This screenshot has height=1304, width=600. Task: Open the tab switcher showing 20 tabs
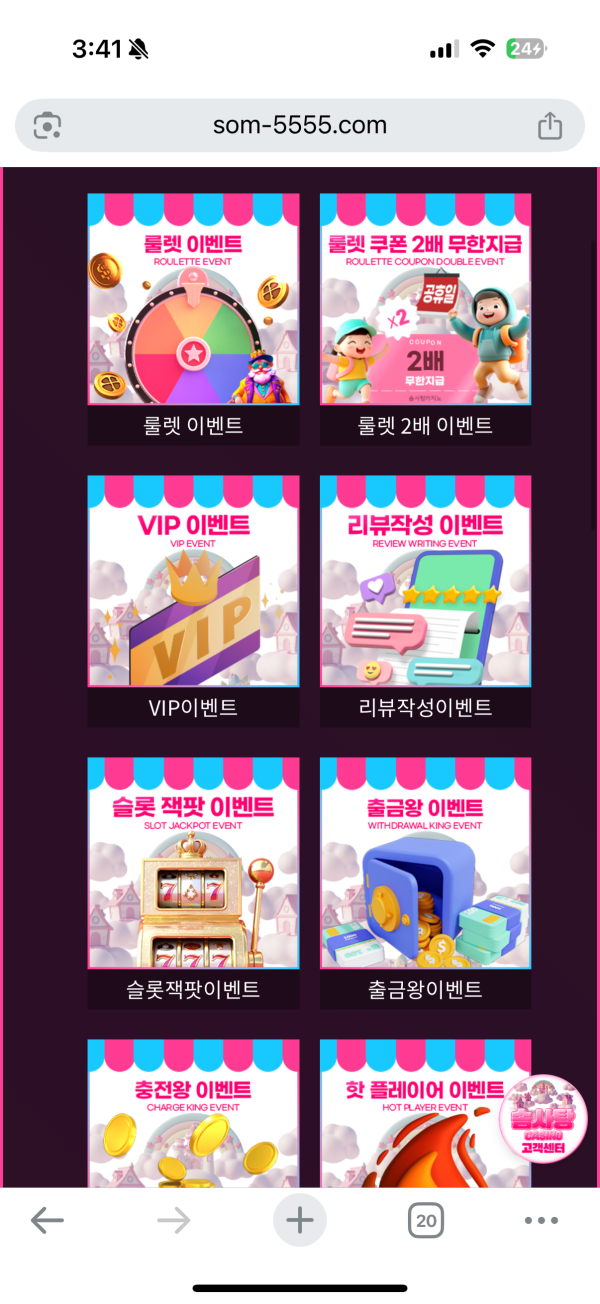426,1220
